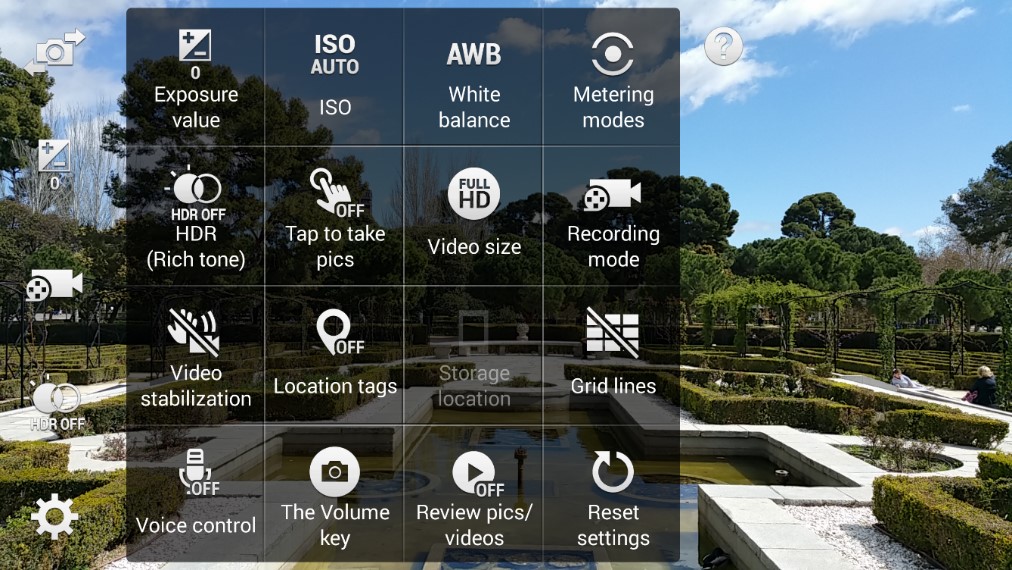Select Metering modes
This screenshot has height=570, width=1012.
coord(612,78)
